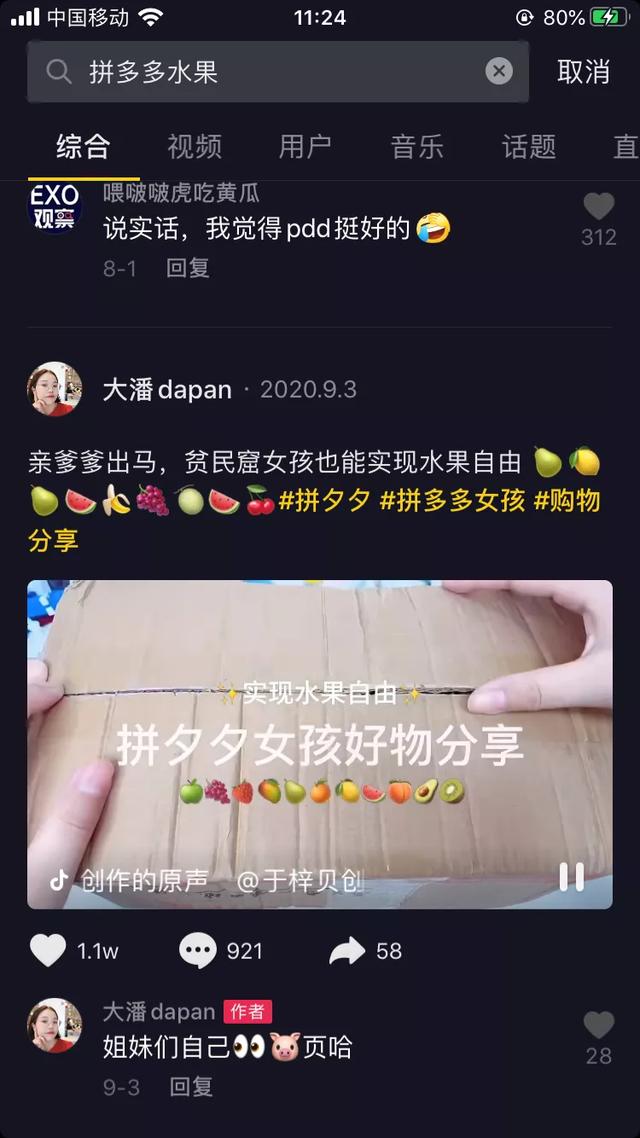Share the post with 58 shares
The image size is (640, 1138).
point(347,950)
